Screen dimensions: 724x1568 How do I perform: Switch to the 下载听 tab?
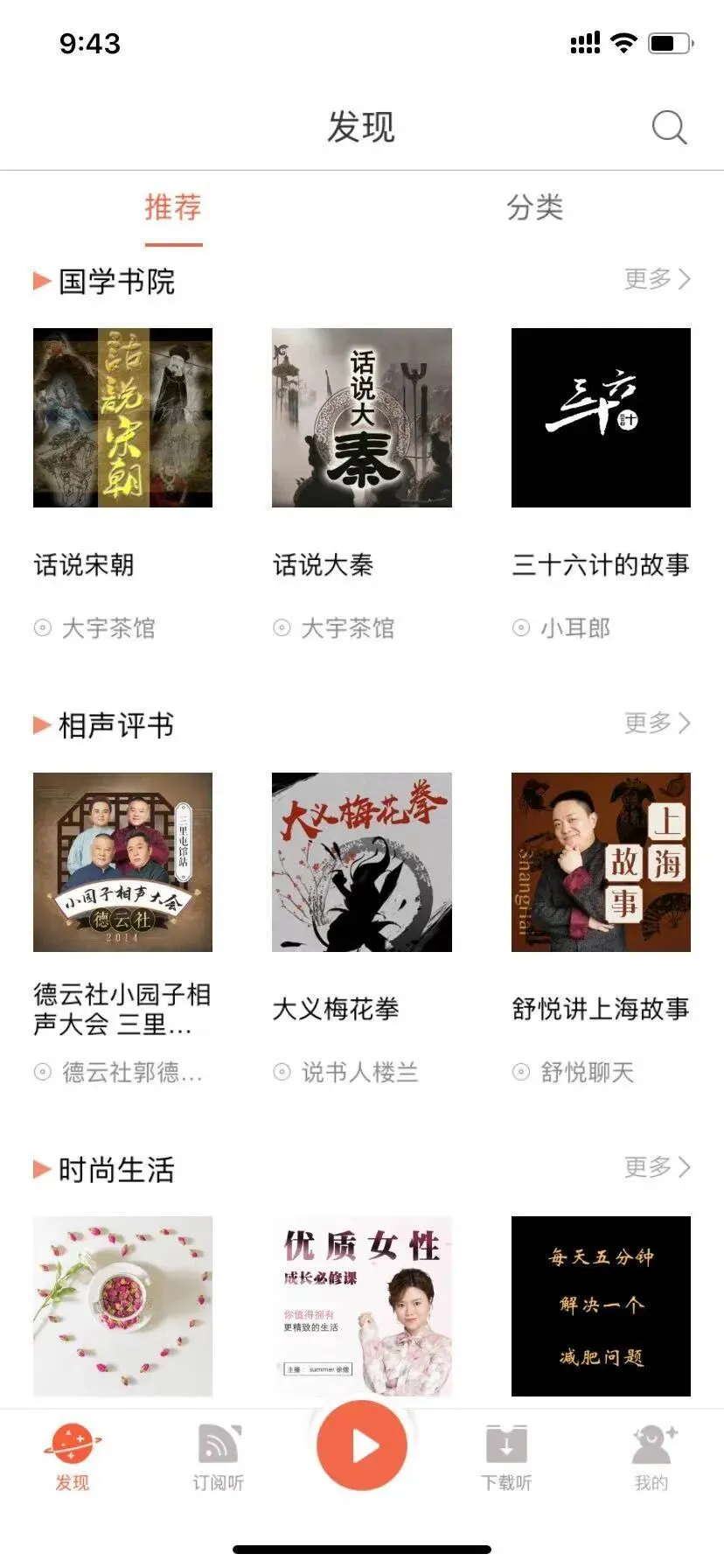[x=506, y=1457]
